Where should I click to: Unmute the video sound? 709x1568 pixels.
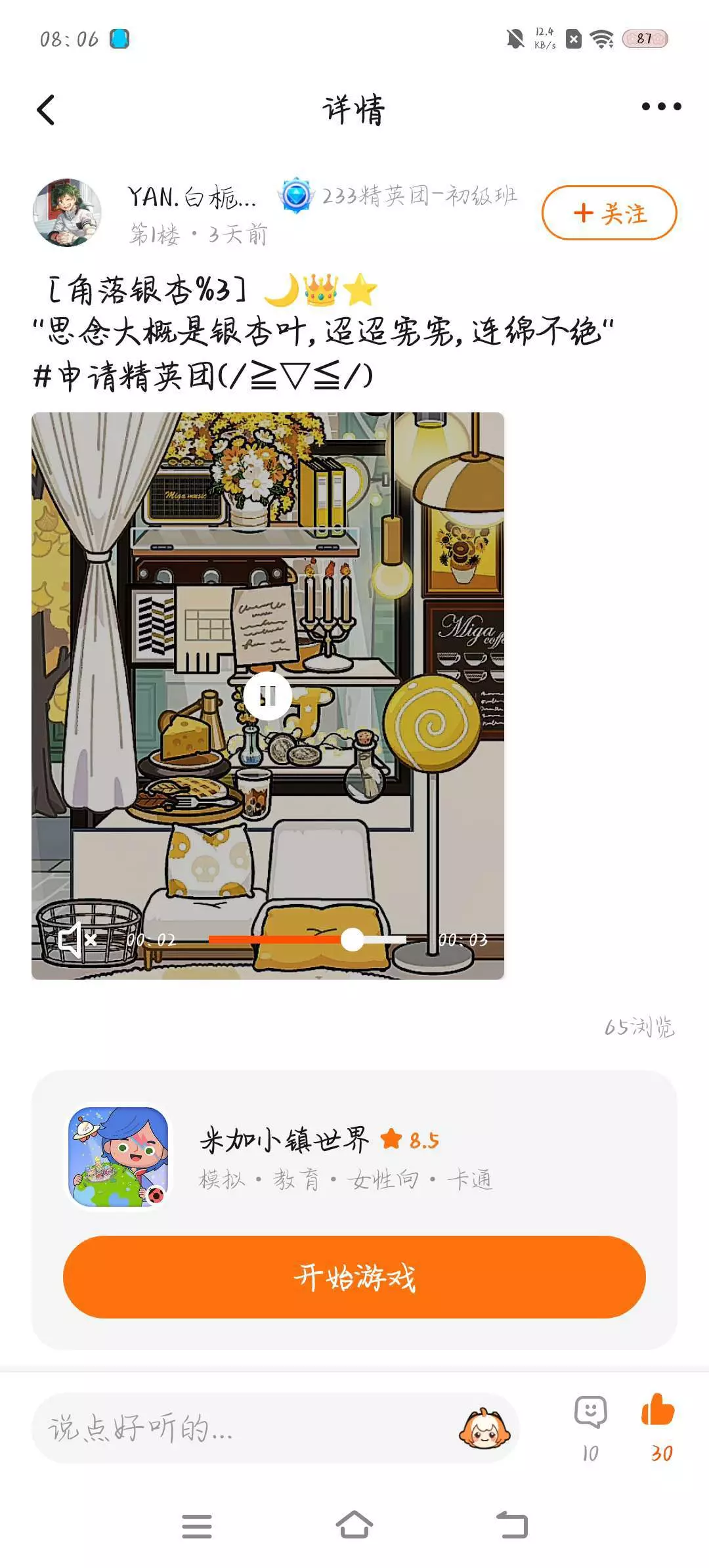point(77,940)
